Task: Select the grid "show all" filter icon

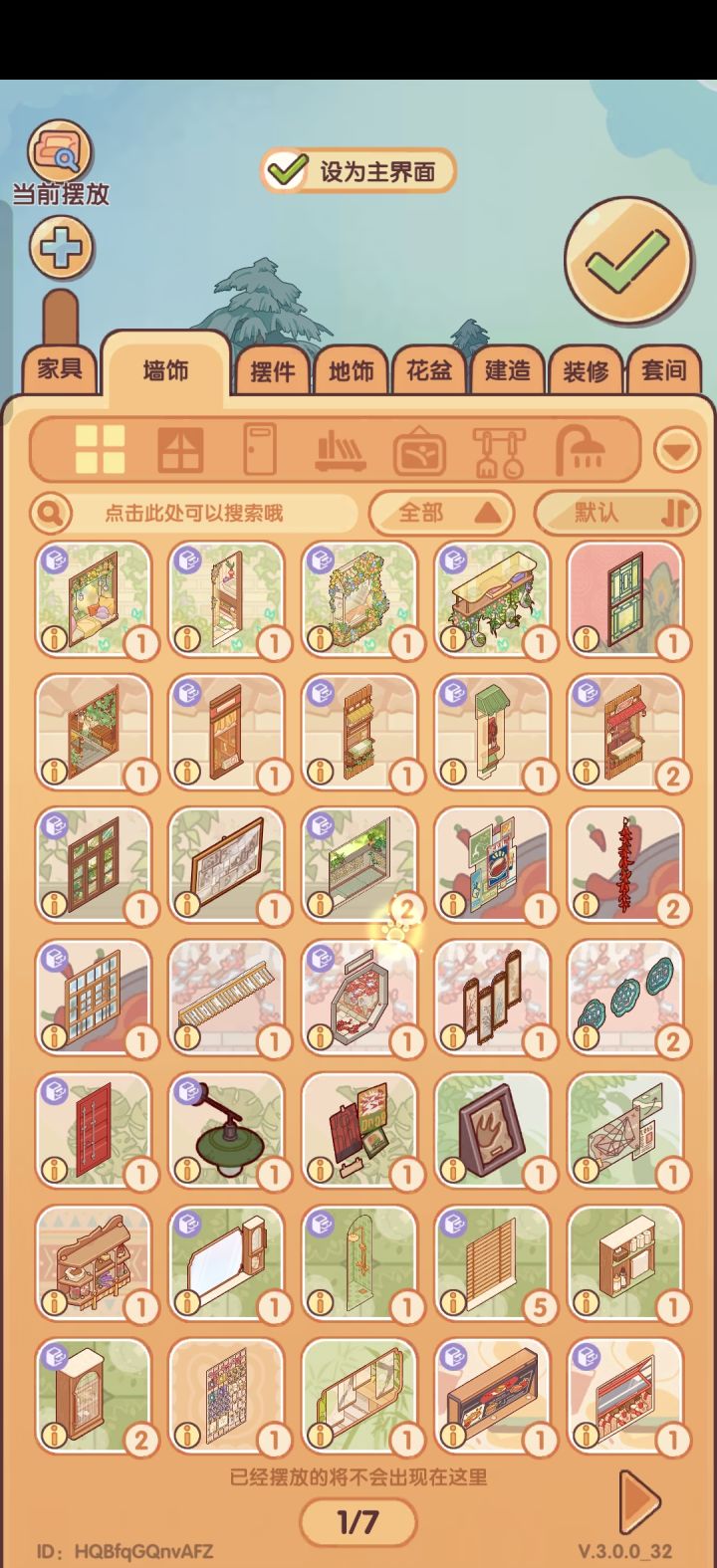Action: tap(100, 450)
